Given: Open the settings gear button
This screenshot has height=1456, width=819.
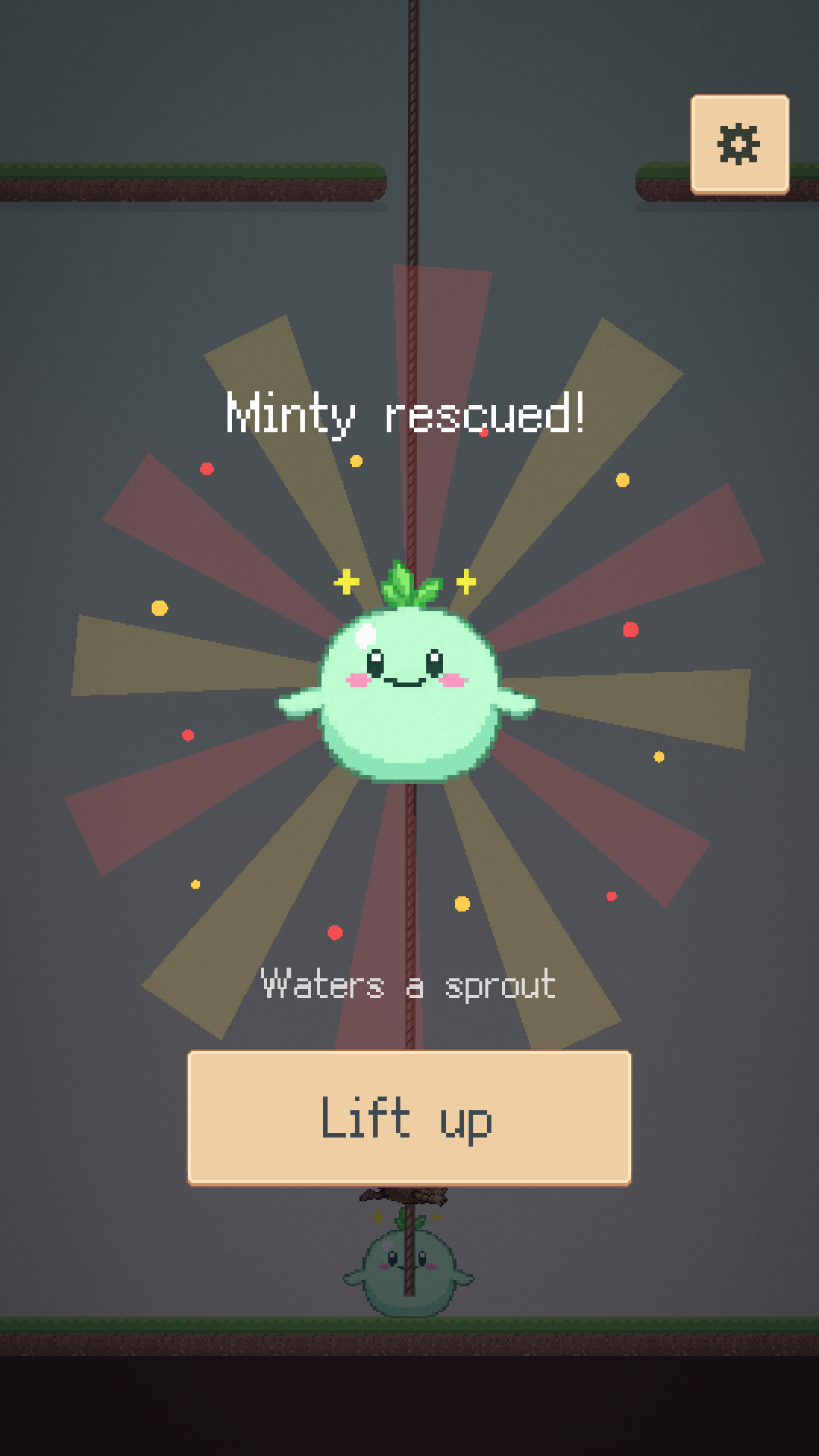Looking at the screenshot, I should 739,144.
